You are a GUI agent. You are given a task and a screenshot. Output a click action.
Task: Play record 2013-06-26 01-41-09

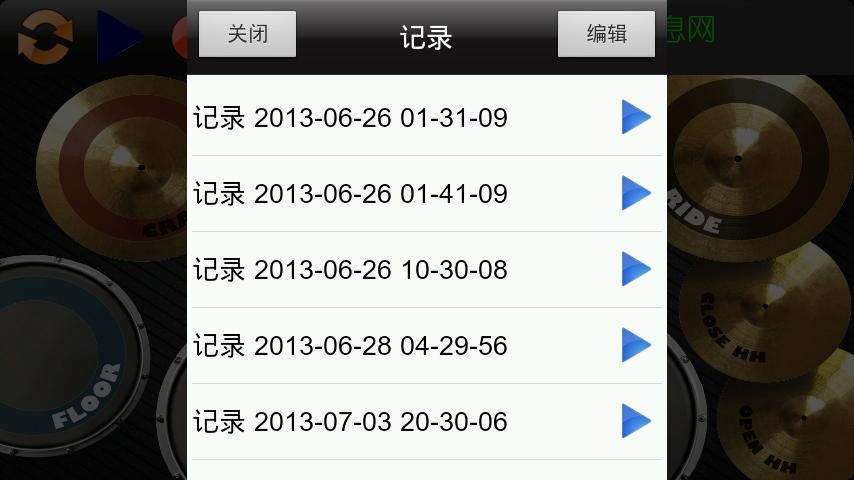click(636, 193)
